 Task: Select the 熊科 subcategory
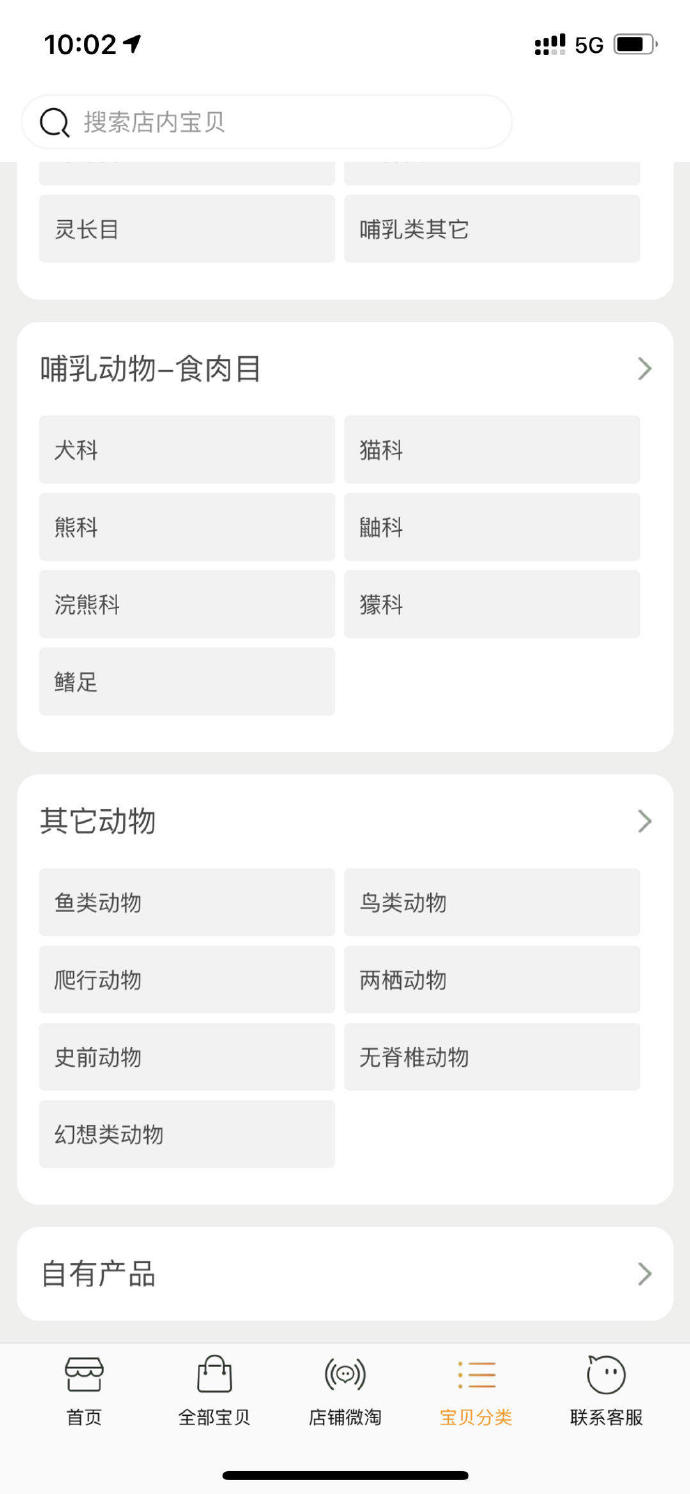point(187,527)
